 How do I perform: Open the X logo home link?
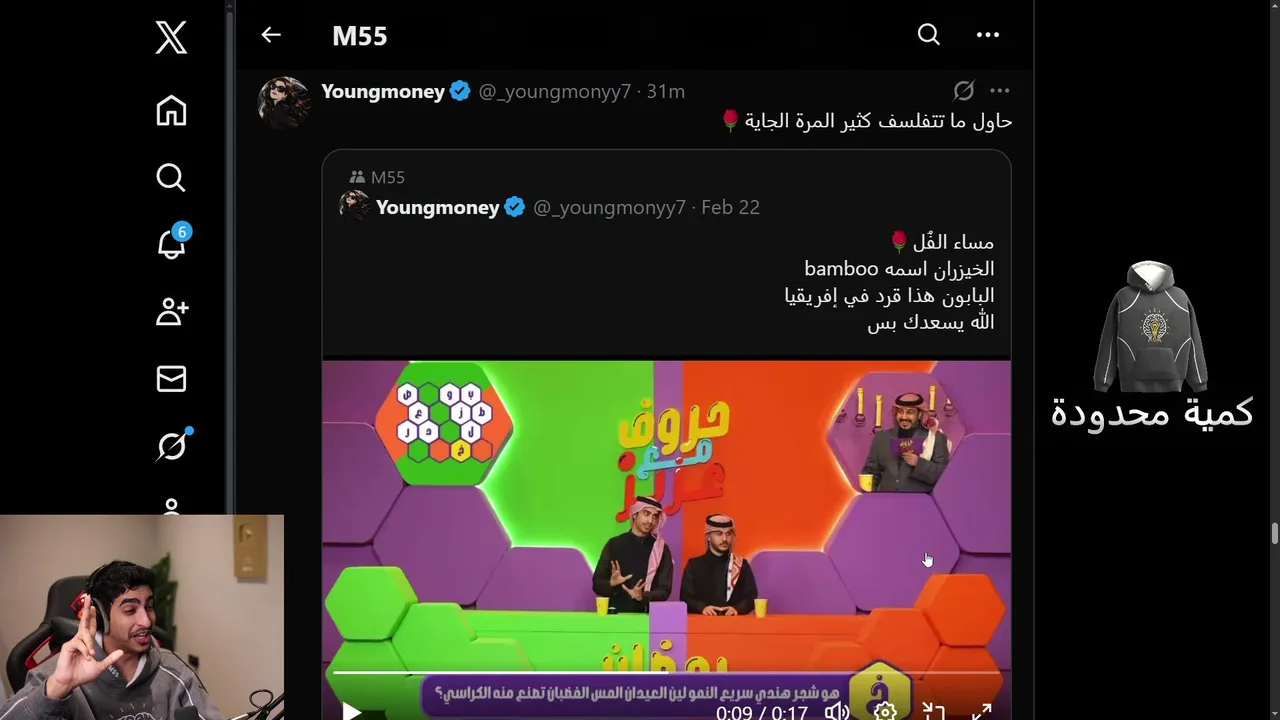171,38
